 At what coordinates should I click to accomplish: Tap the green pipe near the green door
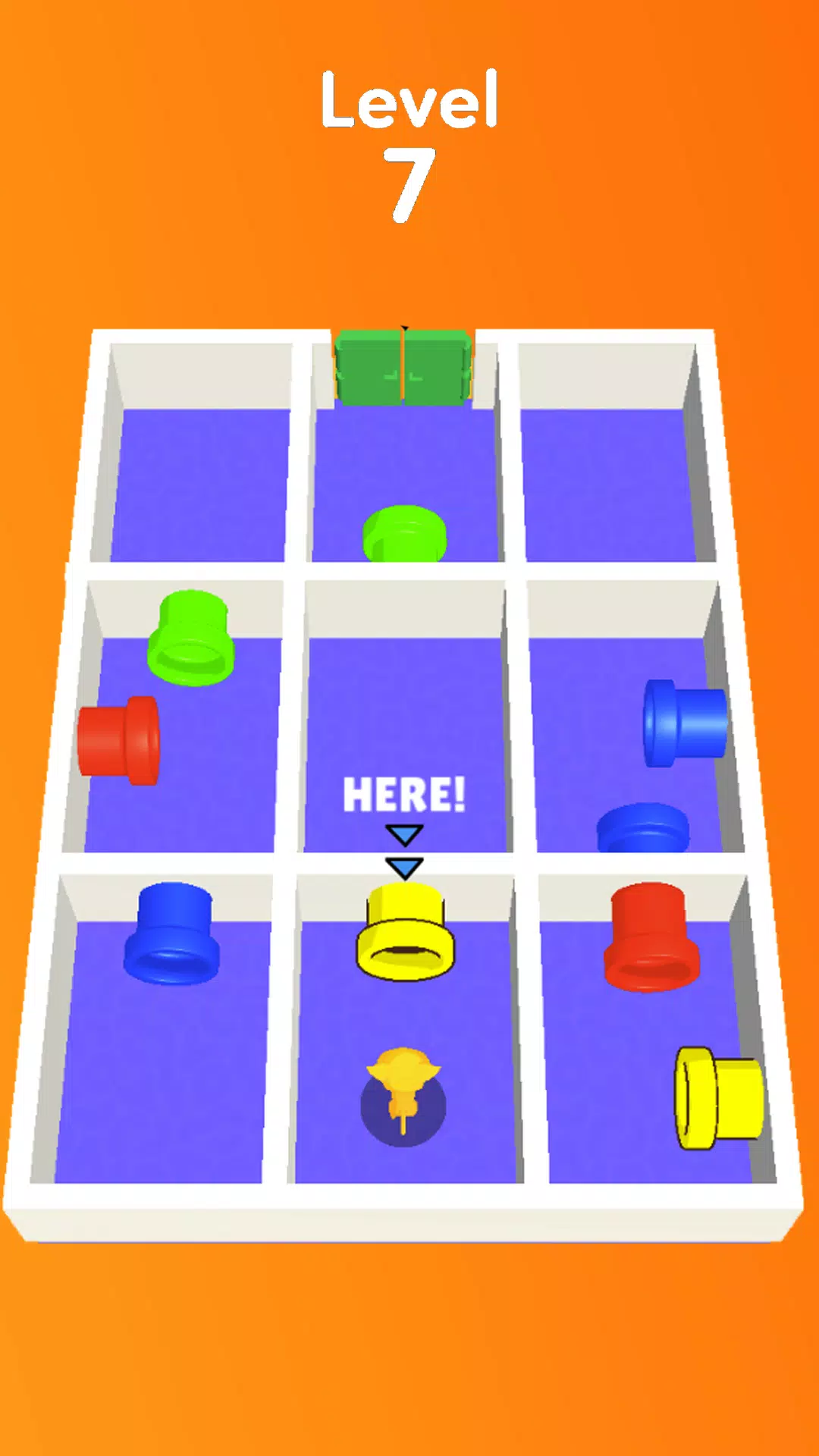tap(405, 535)
